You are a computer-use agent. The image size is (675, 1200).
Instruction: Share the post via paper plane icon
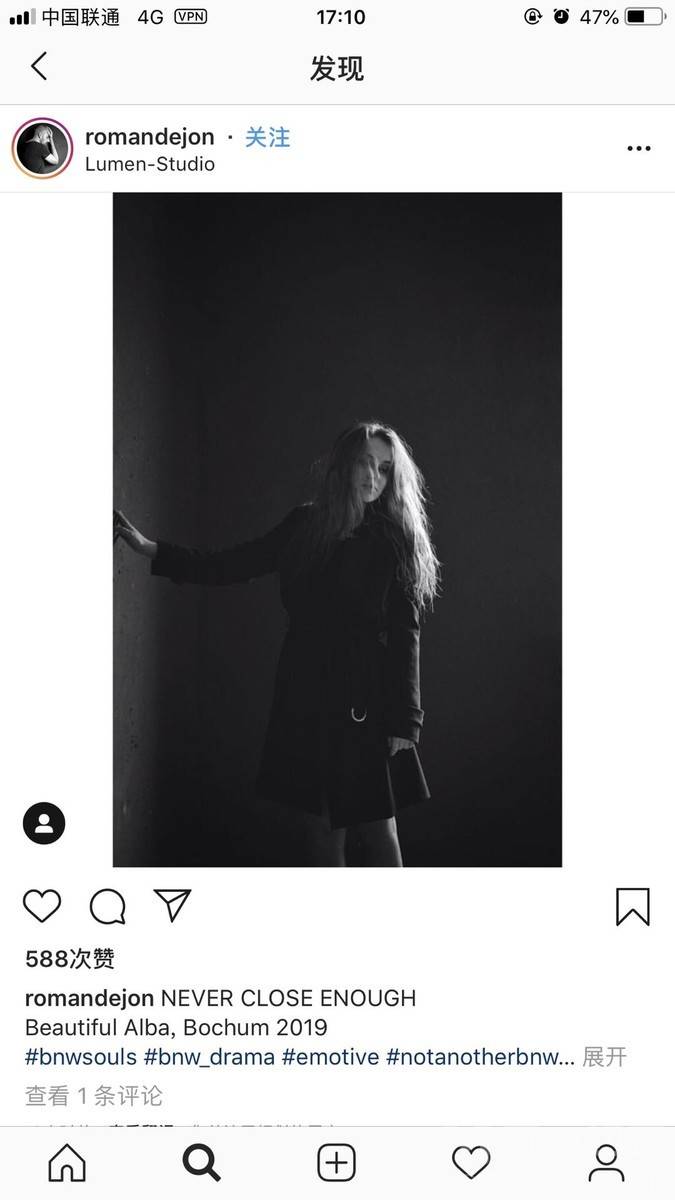pos(172,905)
